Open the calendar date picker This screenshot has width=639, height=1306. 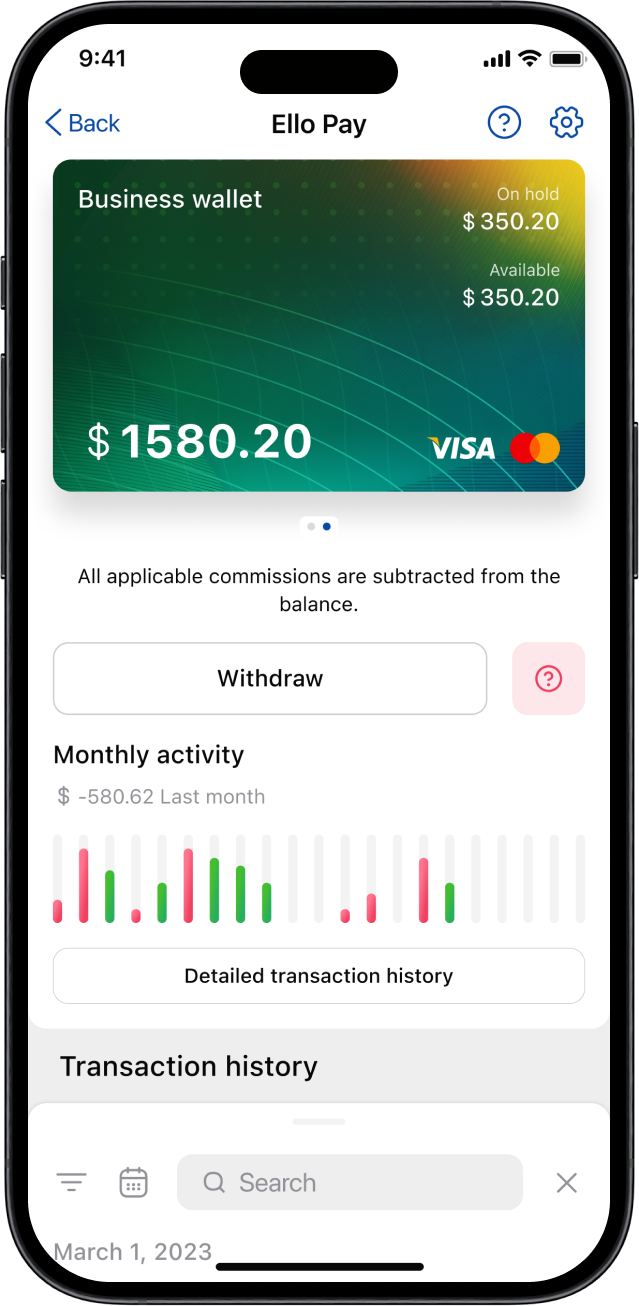pyautogui.click(x=133, y=1182)
